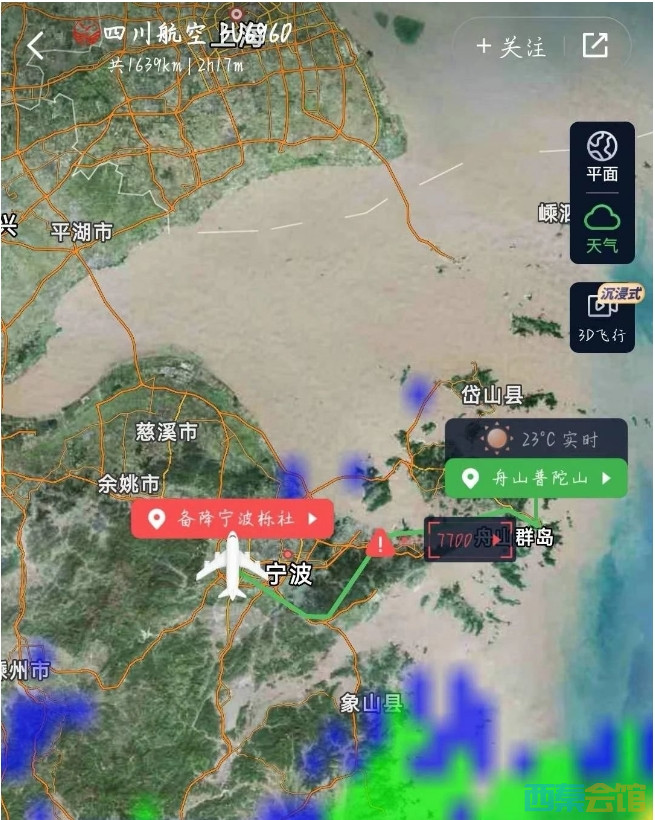Tap the red warning marker on the route
Screen dimensions: 655x820
[380, 544]
